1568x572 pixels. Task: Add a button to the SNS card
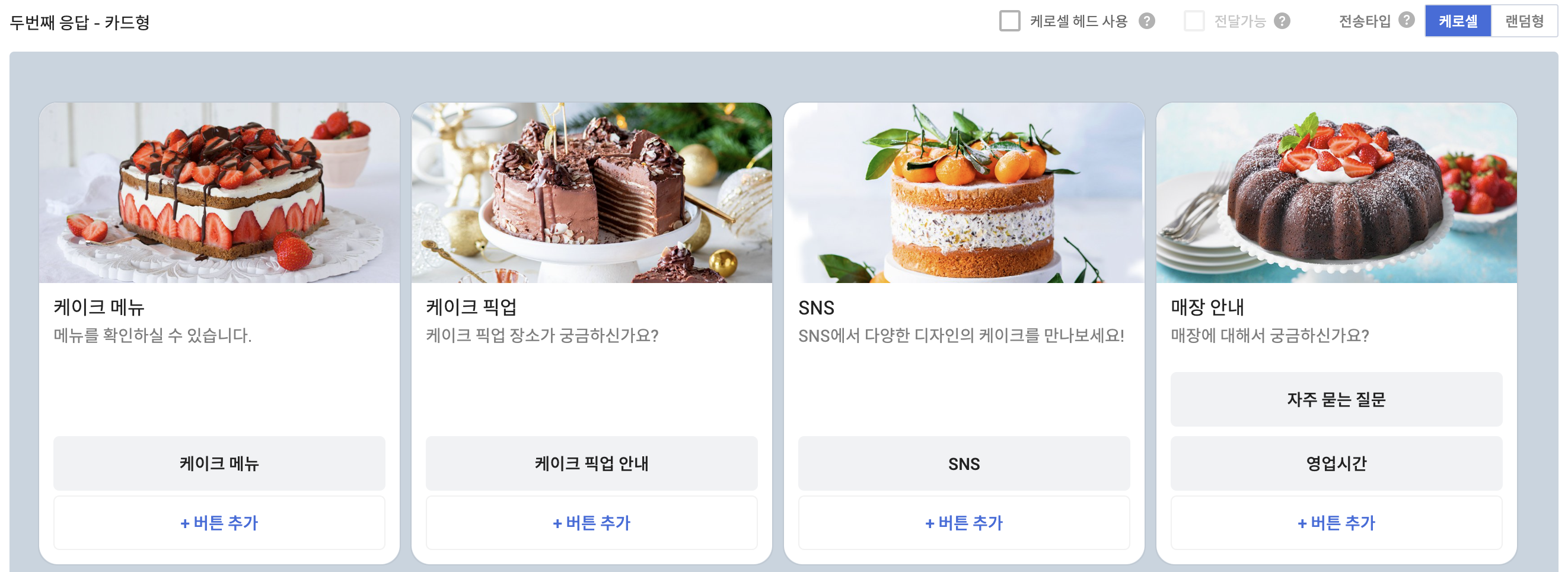click(964, 523)
